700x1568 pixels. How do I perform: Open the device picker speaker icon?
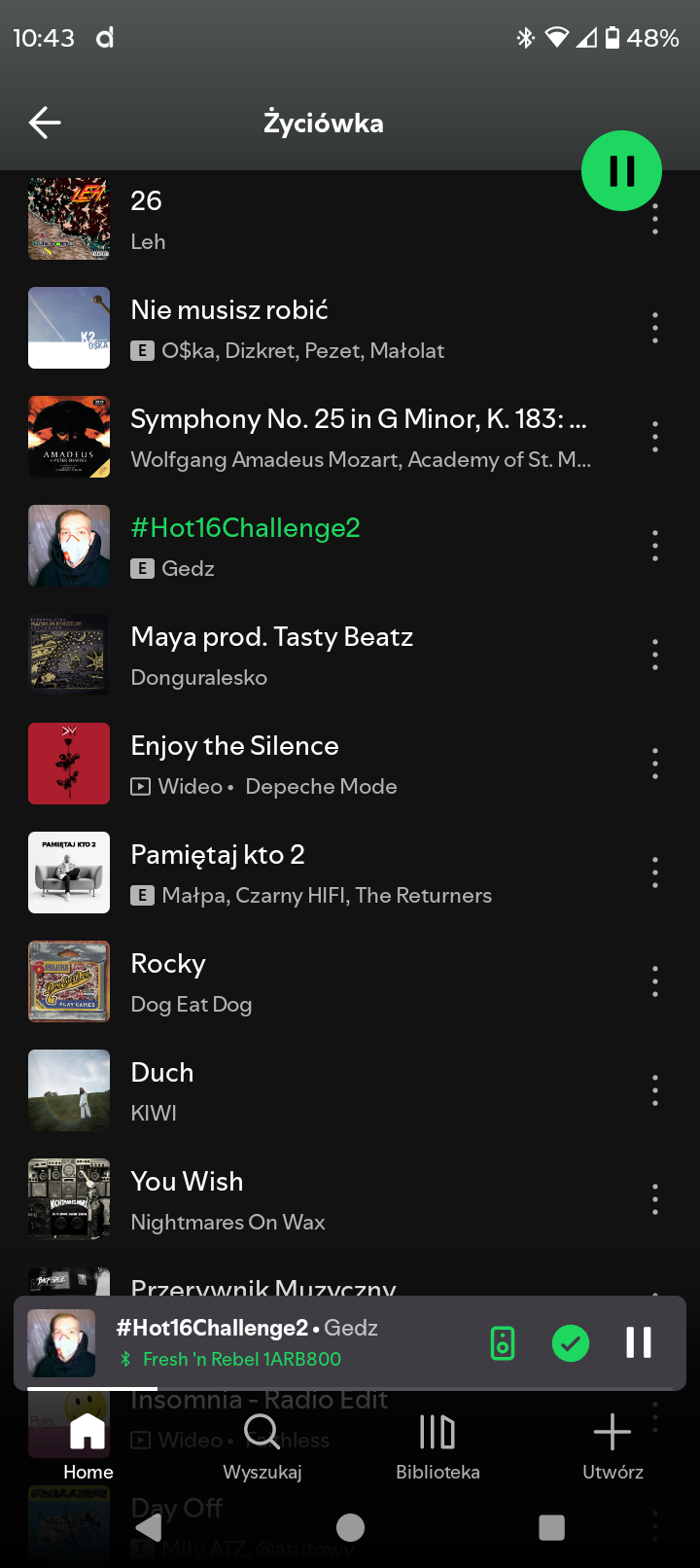[x=503, y=1343]
